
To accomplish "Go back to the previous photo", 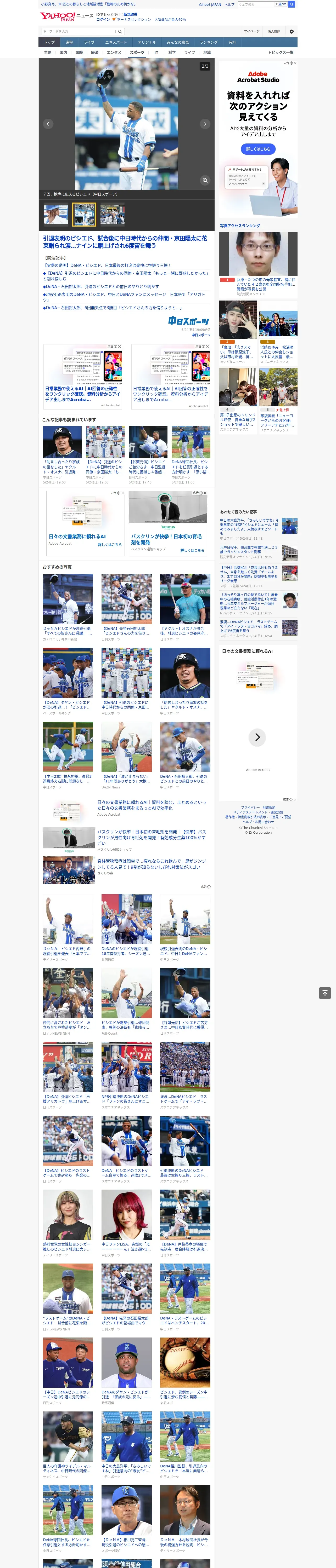I will 48,124.
